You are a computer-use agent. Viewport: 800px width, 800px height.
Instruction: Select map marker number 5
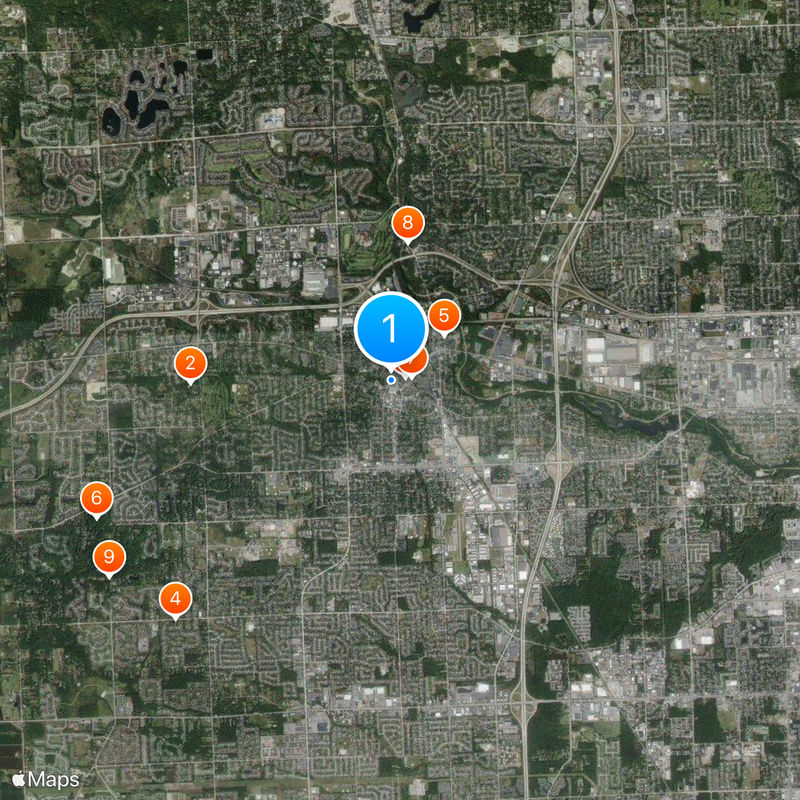(x=444, y=317)
